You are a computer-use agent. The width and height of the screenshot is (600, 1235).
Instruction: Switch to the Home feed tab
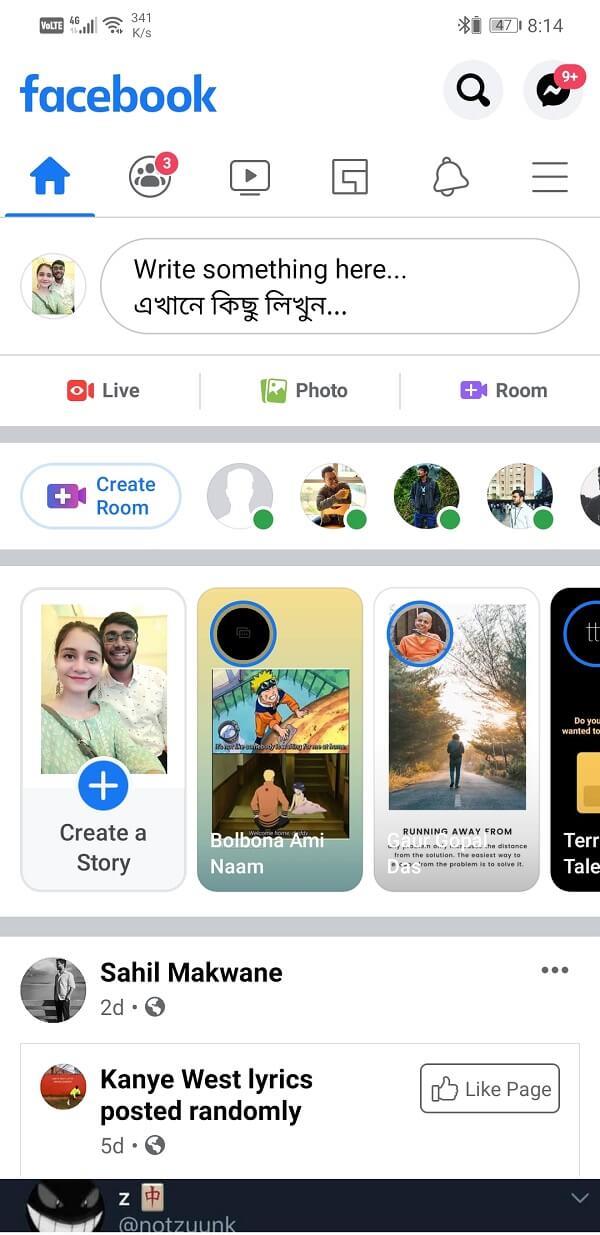click(50, 177)
